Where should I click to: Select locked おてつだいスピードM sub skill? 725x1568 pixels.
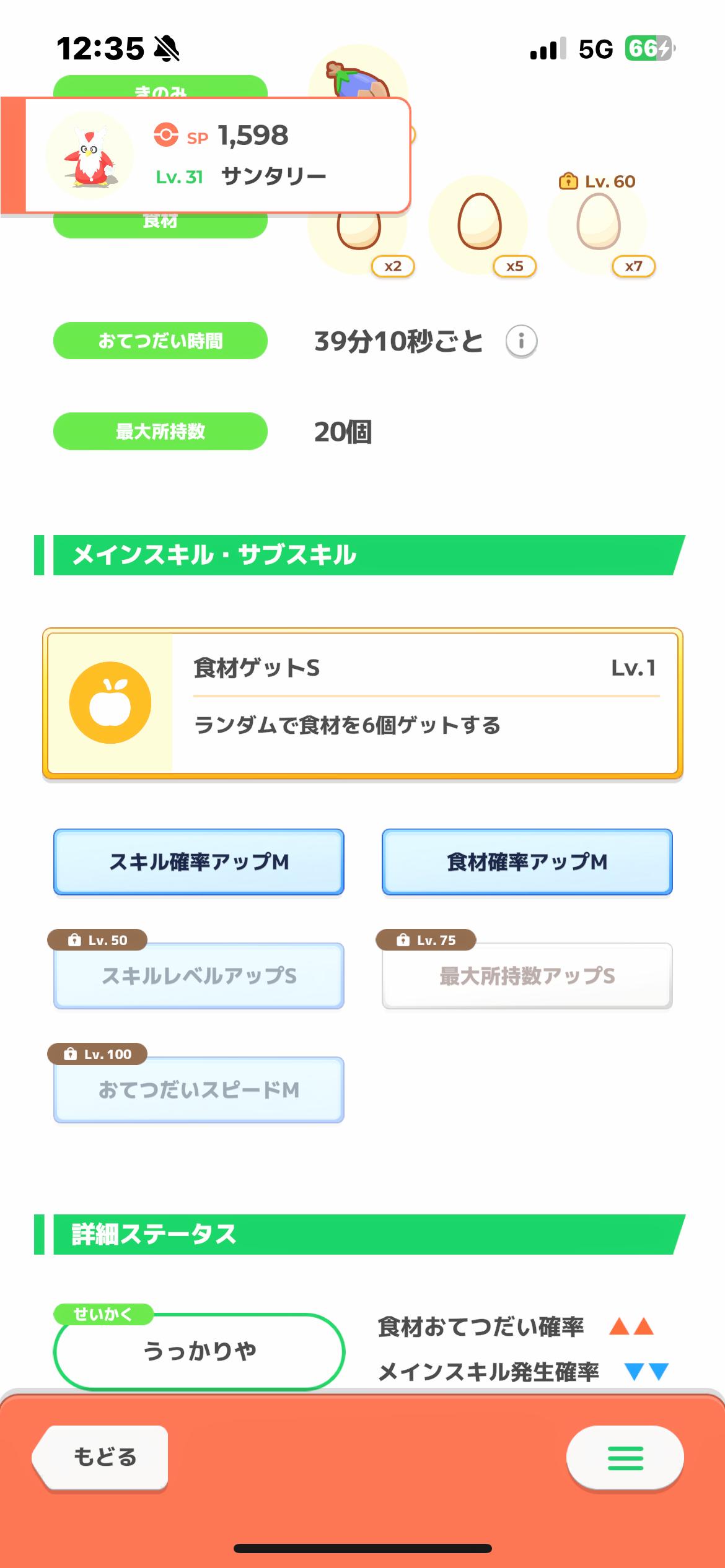[x=199, y=1089]
